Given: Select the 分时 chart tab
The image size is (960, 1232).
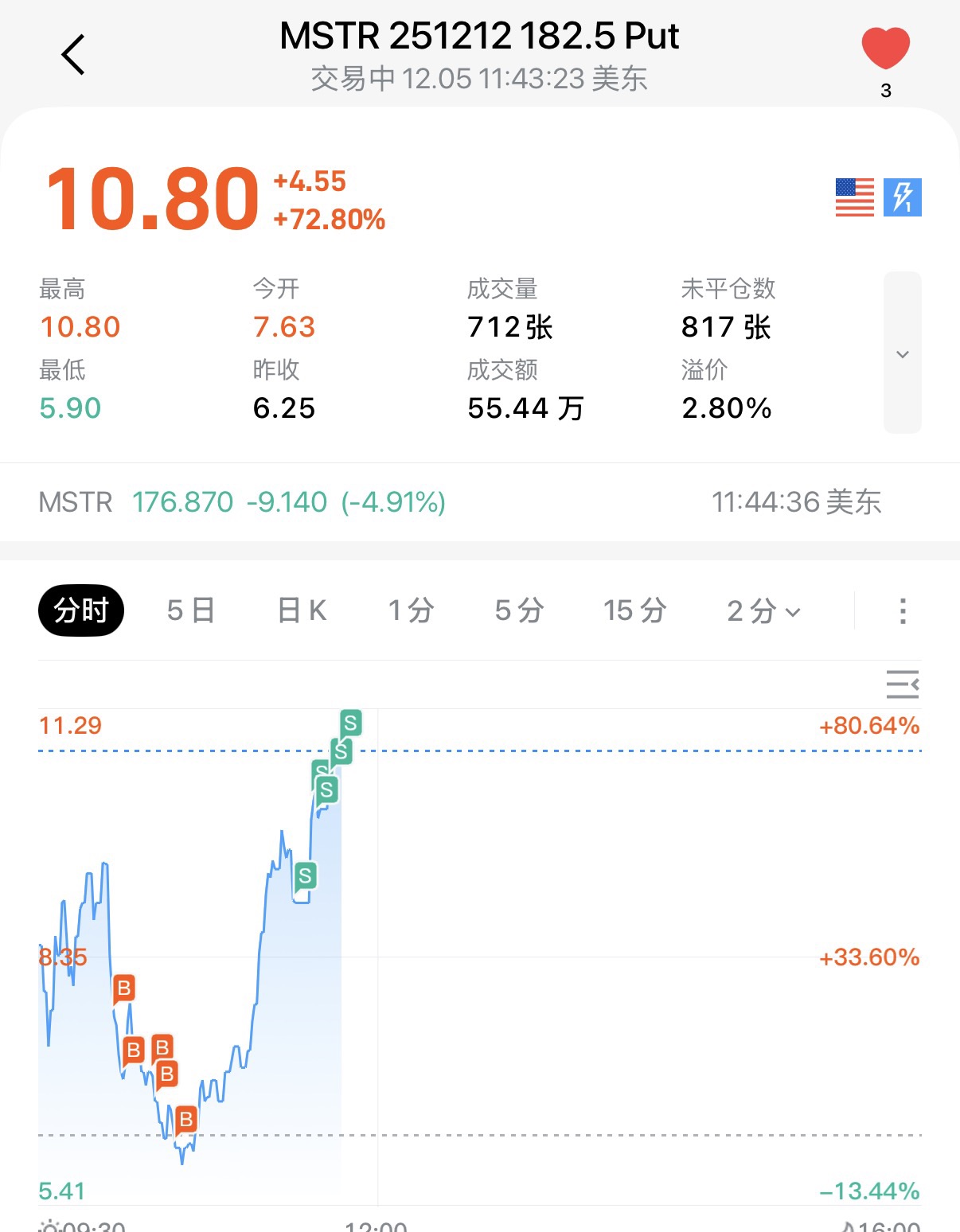Looking at the screenshot, I should pyautogui.click(x=81, y=610).
